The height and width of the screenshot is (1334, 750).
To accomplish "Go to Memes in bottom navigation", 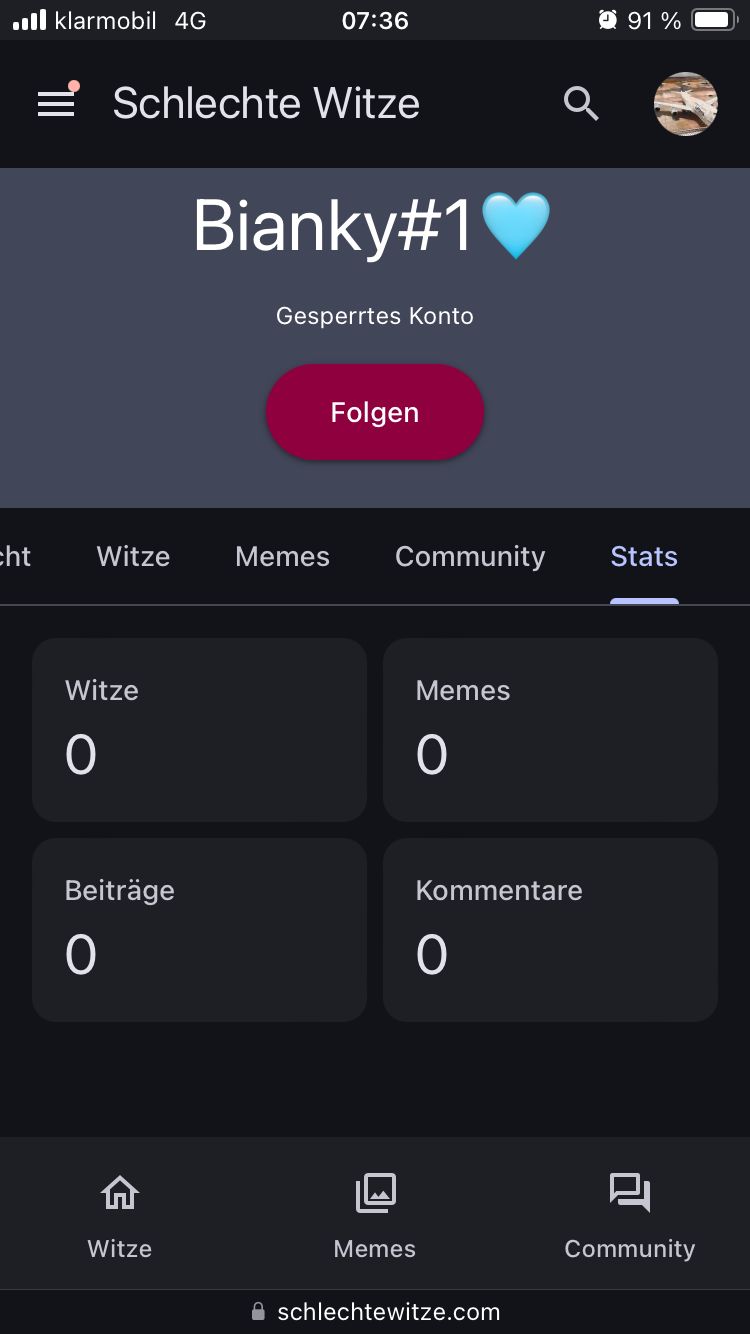I will (375, 1214).
